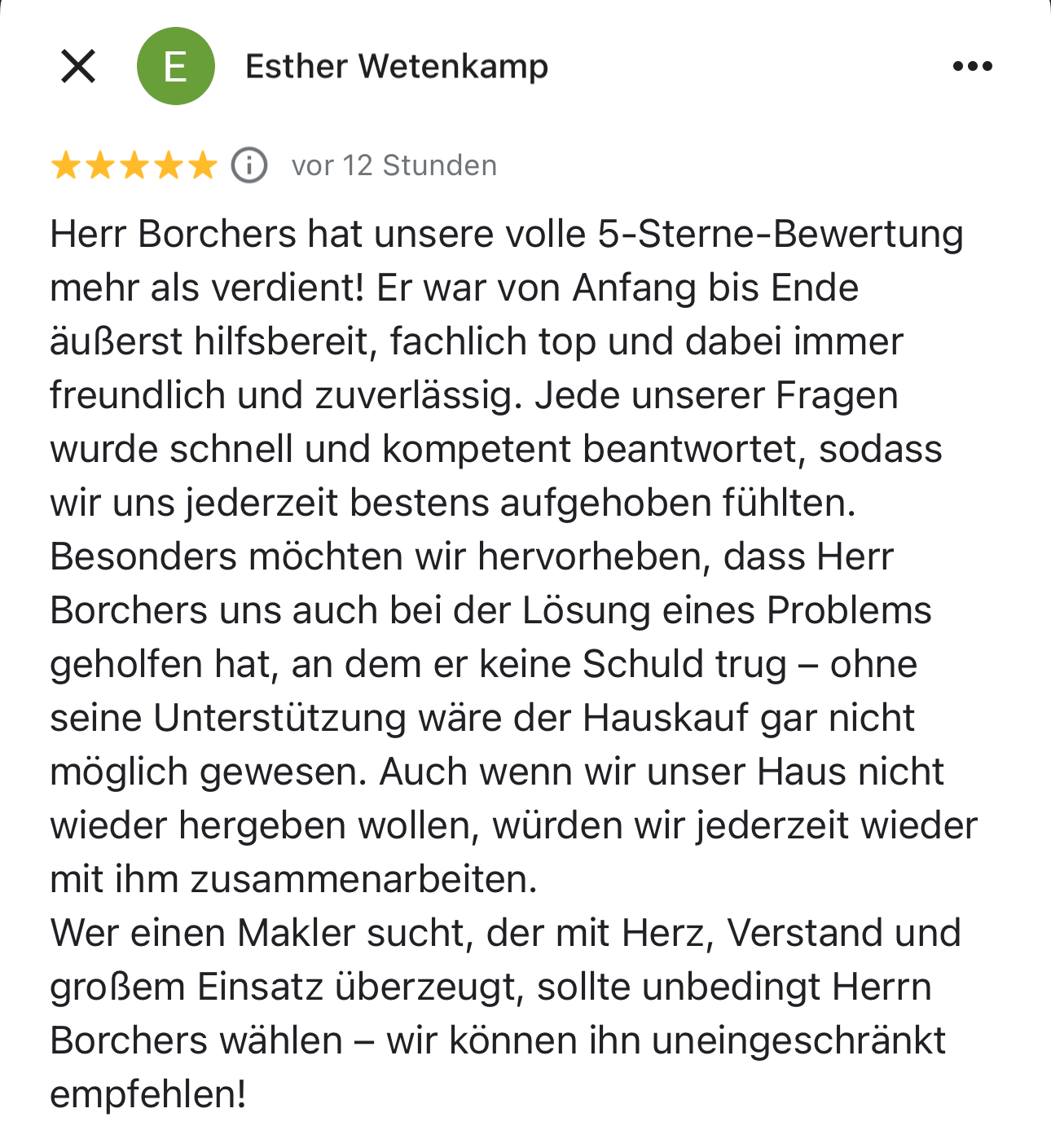Open Esther Wetenkamp's profile avatar

(175, 66)
